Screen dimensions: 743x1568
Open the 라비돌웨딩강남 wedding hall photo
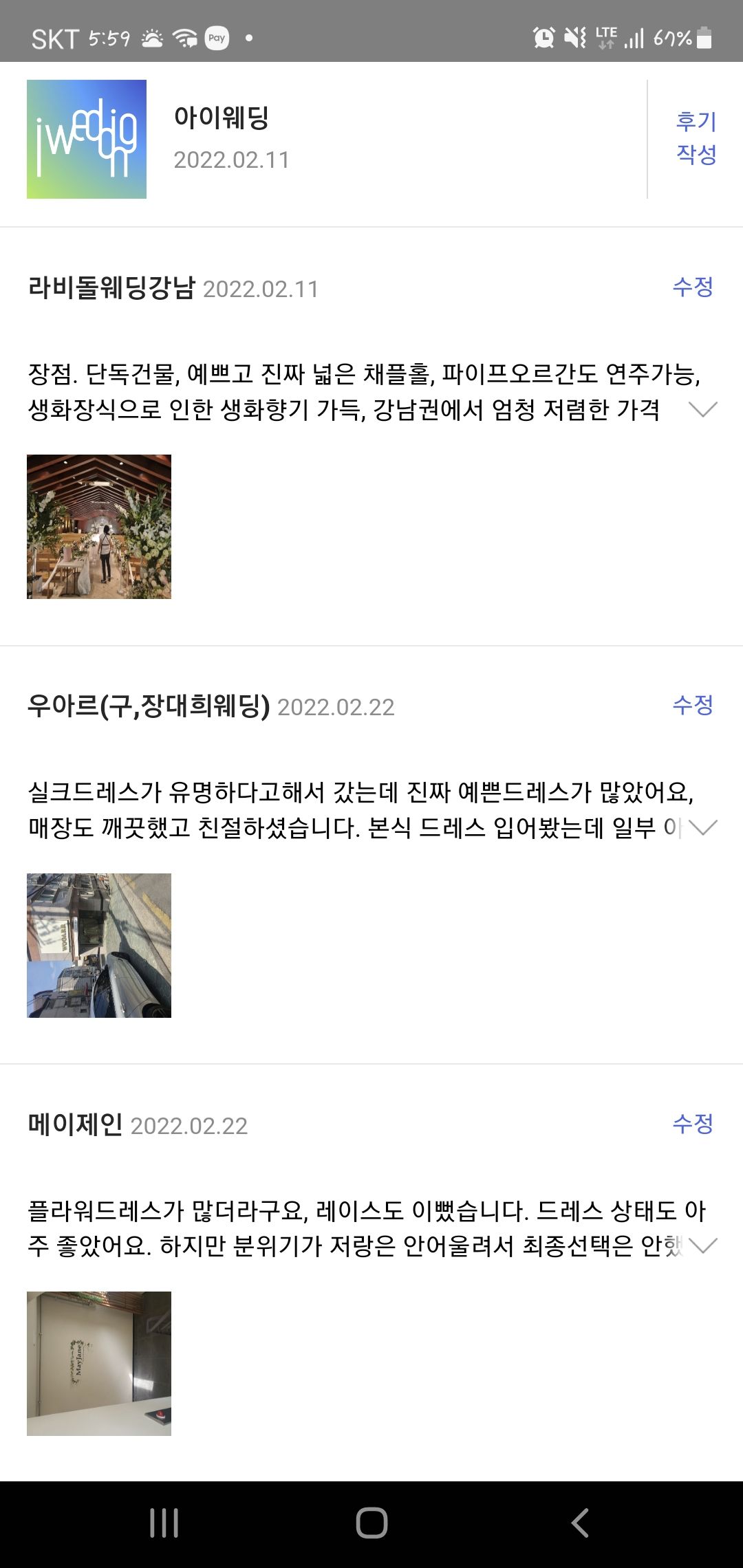click(99, 527)
